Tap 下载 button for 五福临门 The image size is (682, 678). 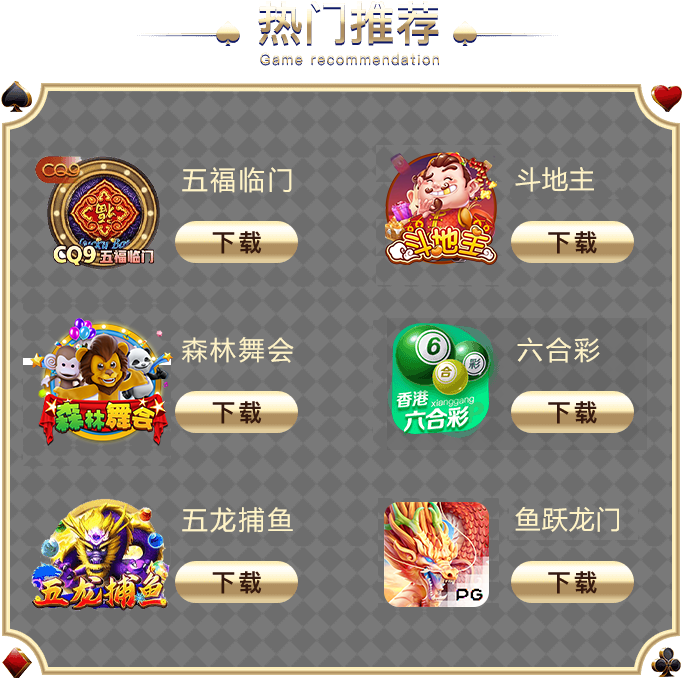coord(236,242)
